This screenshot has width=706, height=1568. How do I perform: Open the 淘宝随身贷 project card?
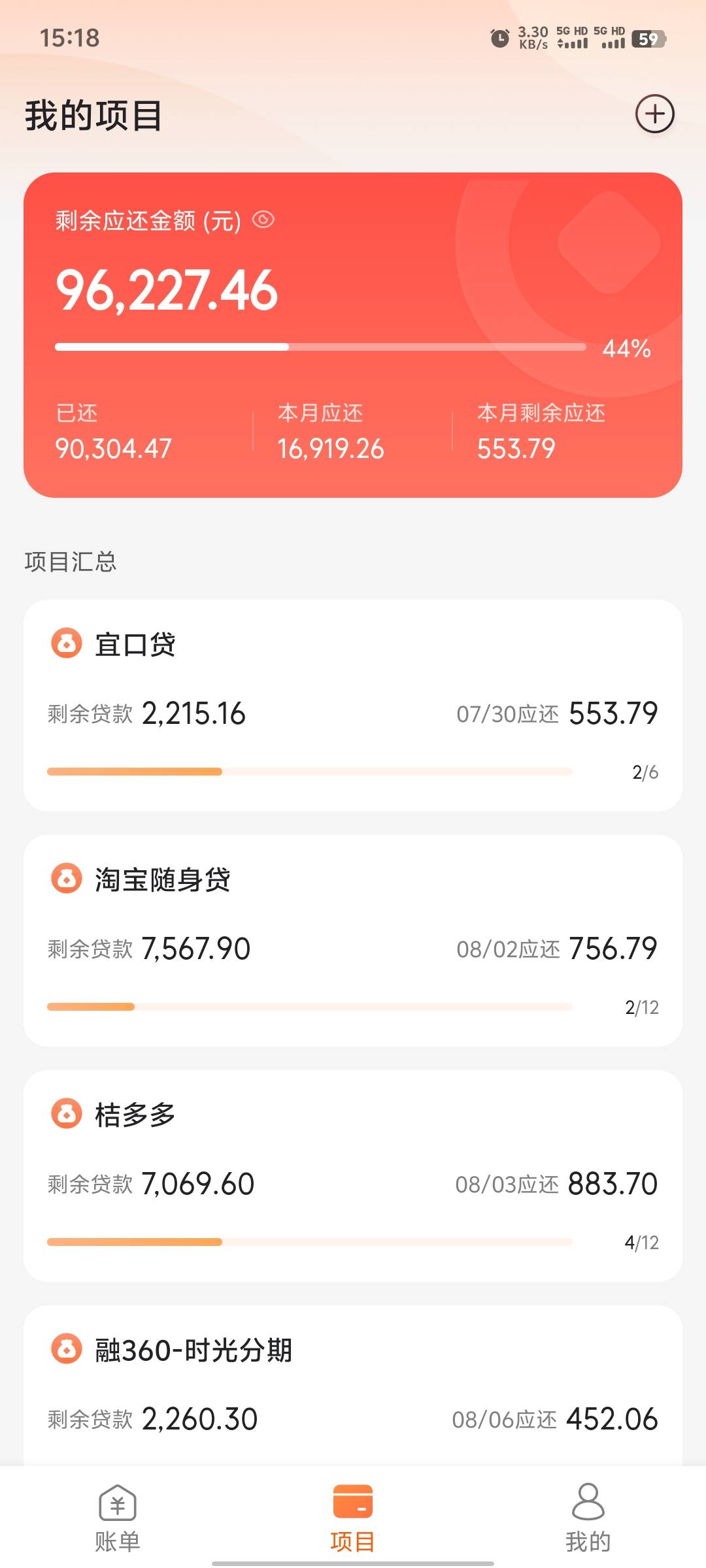[x=353, y=941]
